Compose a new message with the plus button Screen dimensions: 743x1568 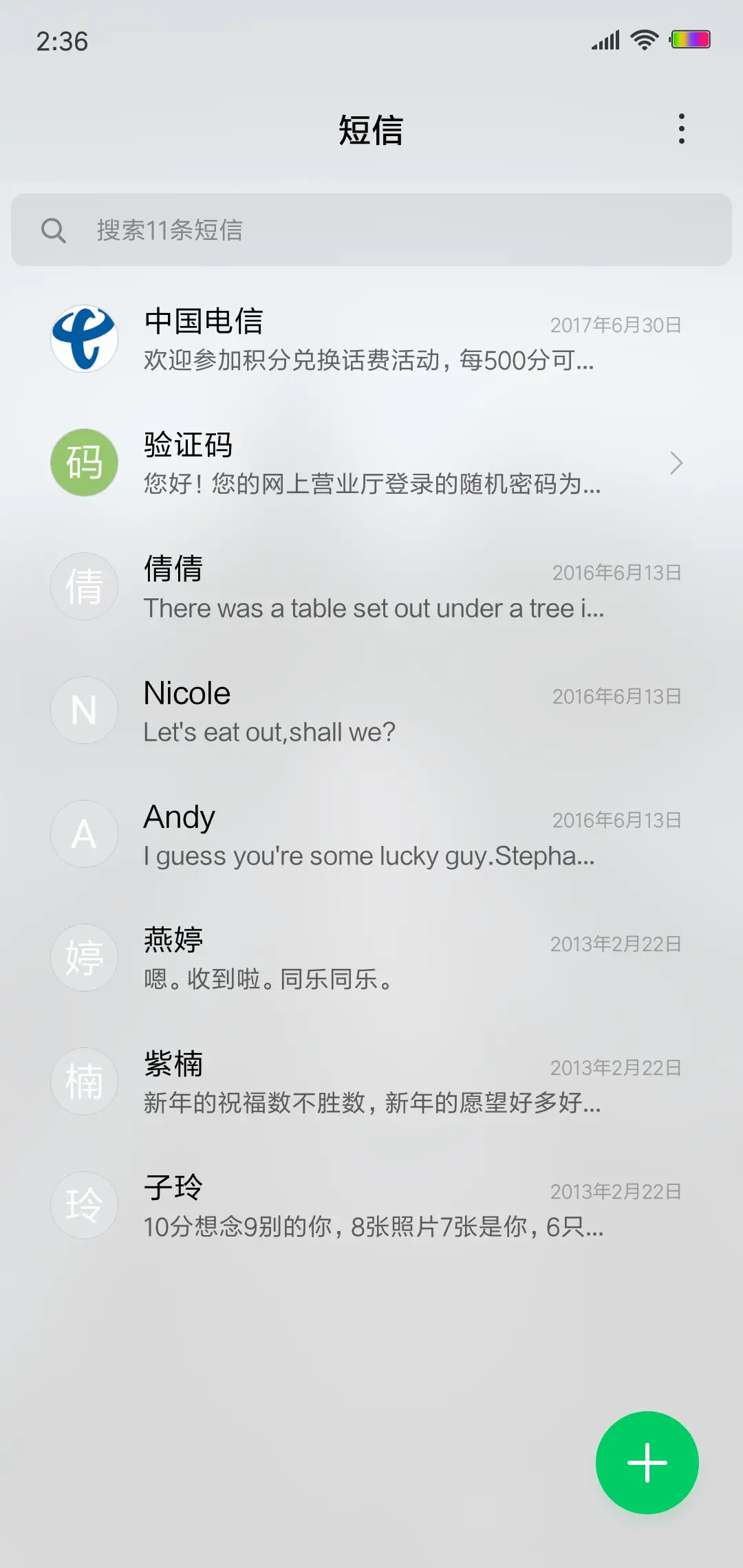pos(647,1462)
